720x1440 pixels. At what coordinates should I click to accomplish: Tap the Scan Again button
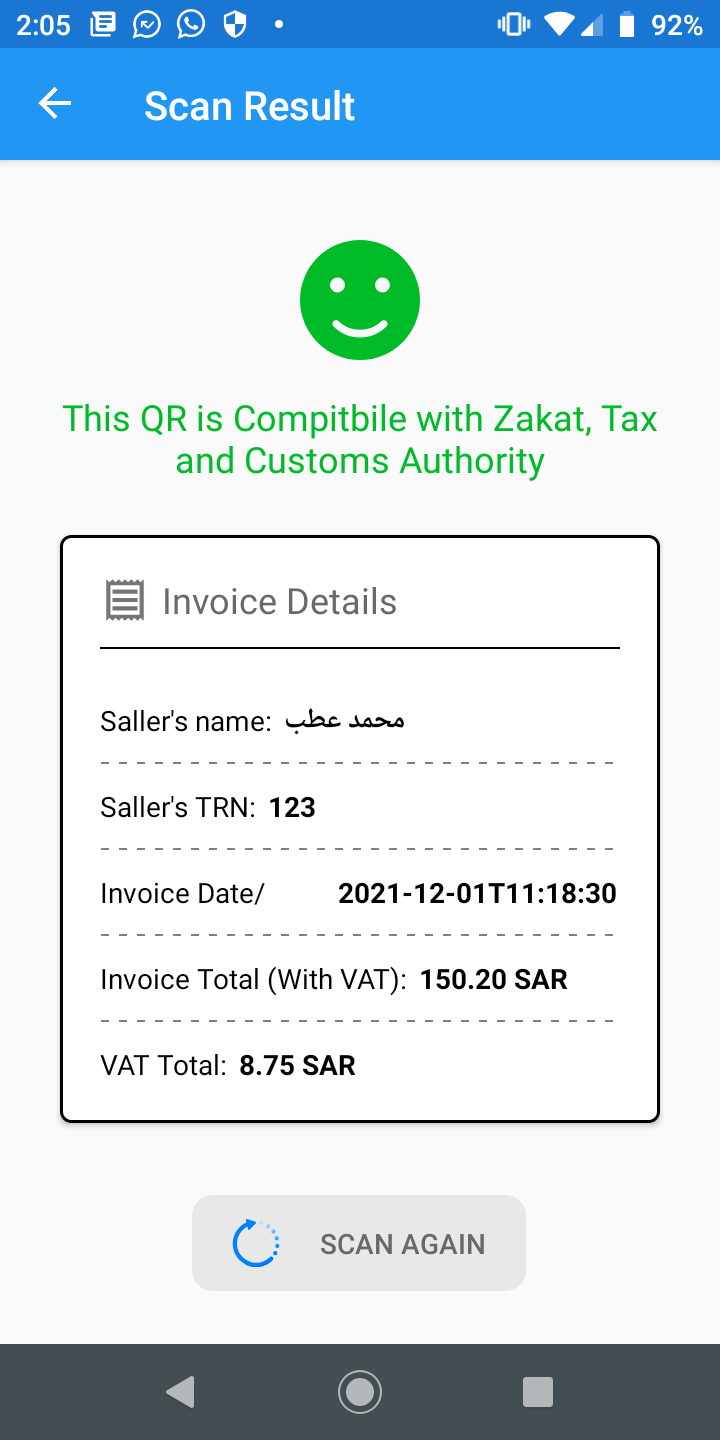click(x=359, y=1243)
